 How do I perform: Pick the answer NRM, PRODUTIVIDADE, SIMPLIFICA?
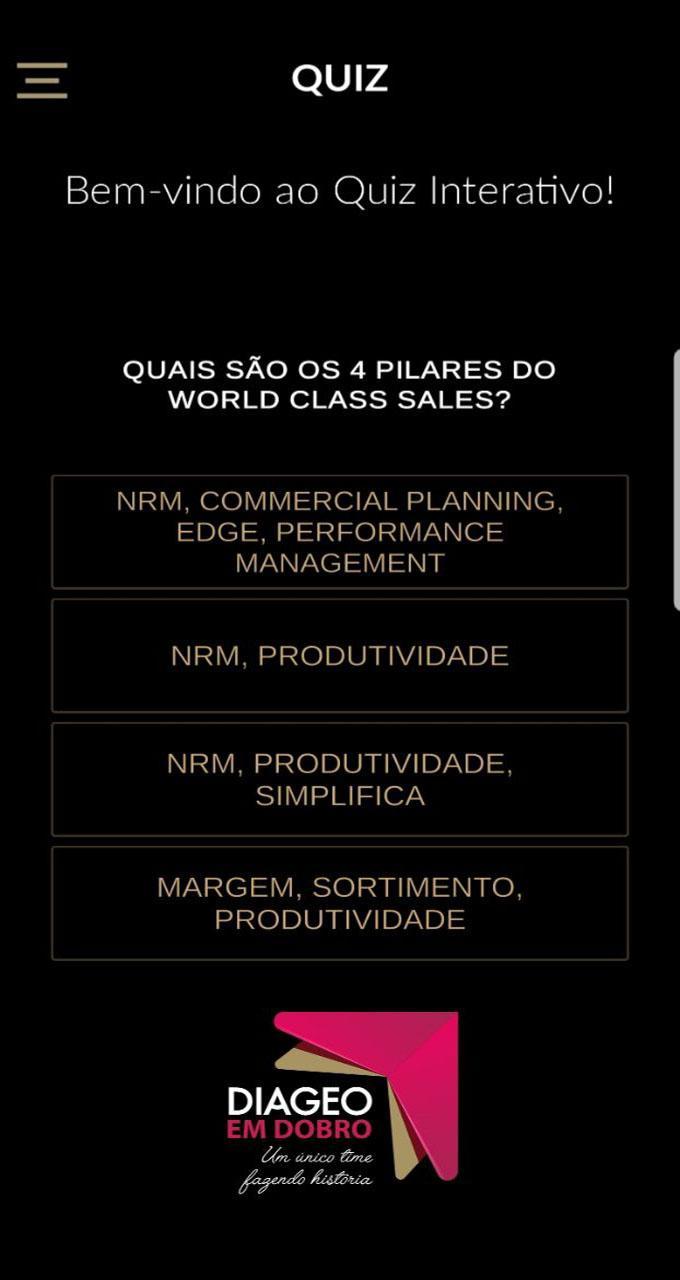(x=340, y=780)
